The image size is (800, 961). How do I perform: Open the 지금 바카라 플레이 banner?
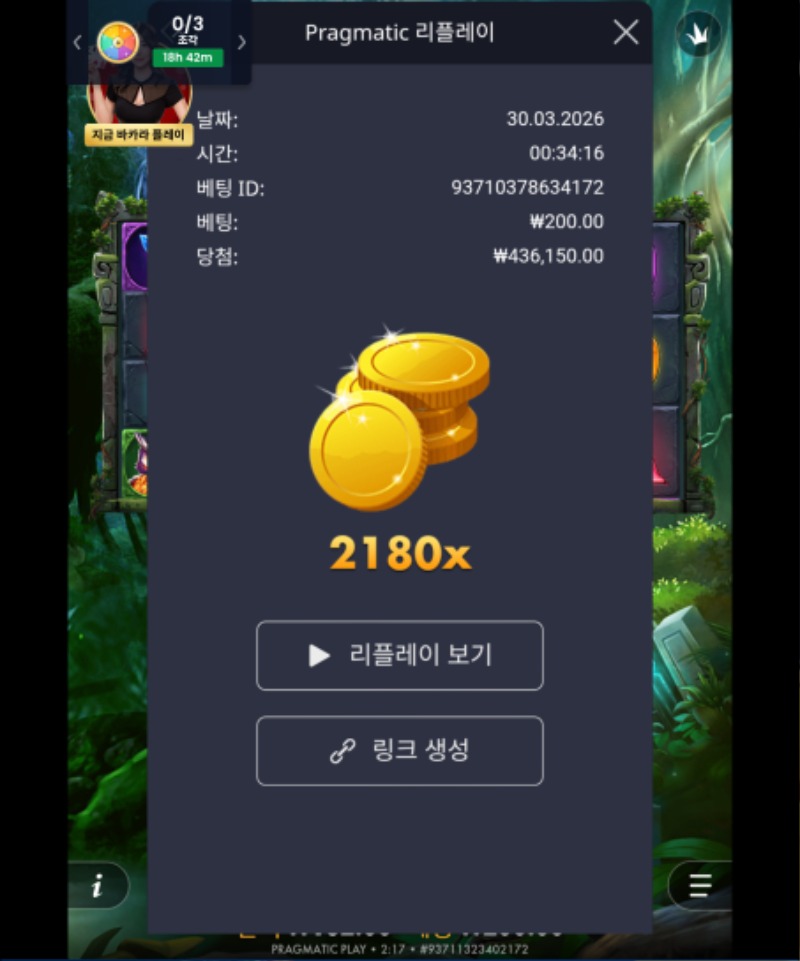point(139,135)
